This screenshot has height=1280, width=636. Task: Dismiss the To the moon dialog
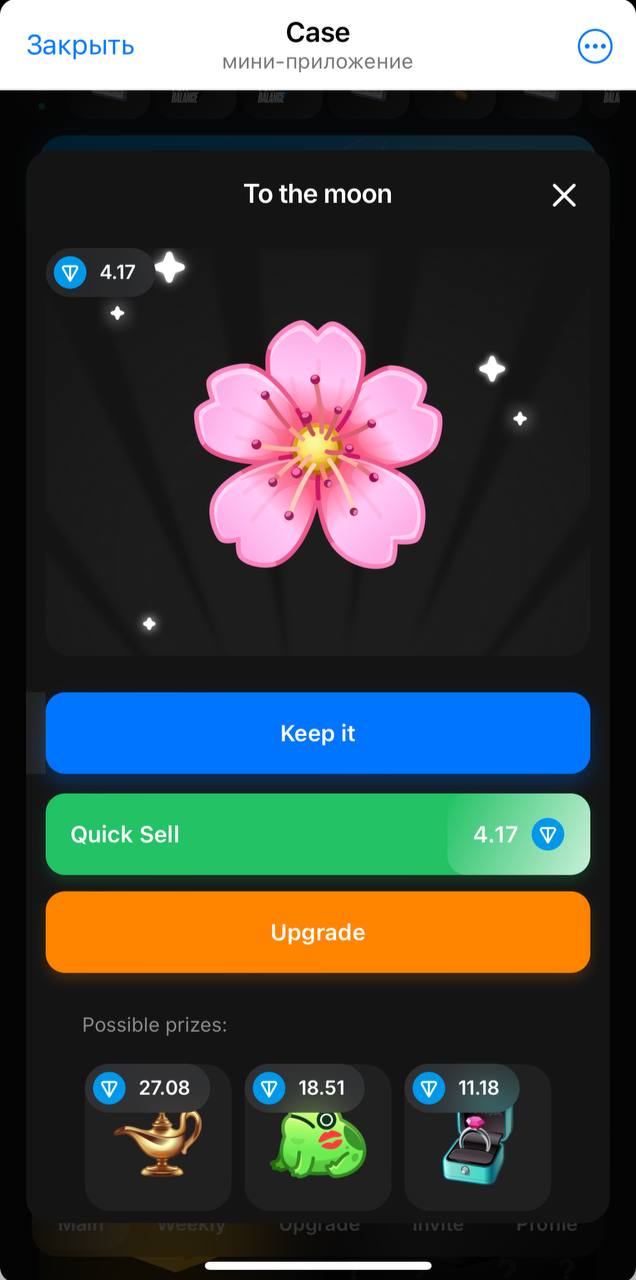[x=564, y=195]
